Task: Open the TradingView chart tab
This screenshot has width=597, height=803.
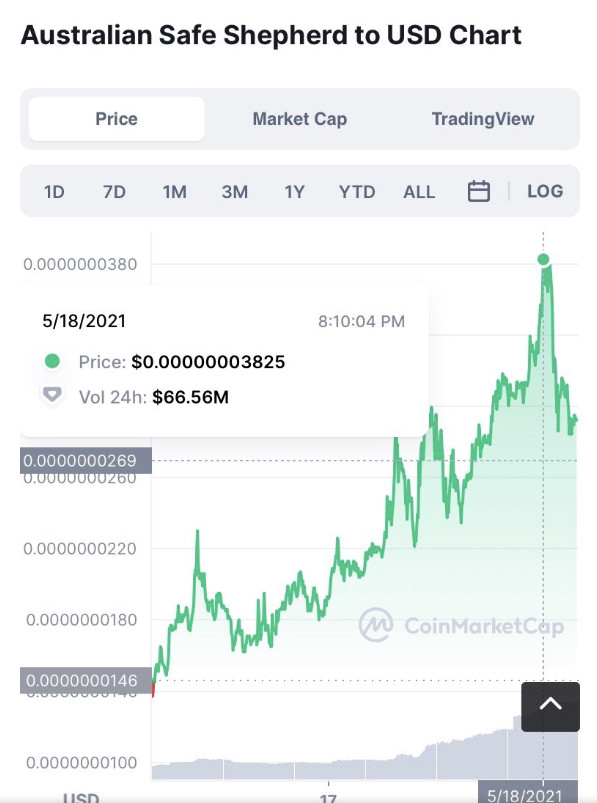Action: (x=483, y=119)
